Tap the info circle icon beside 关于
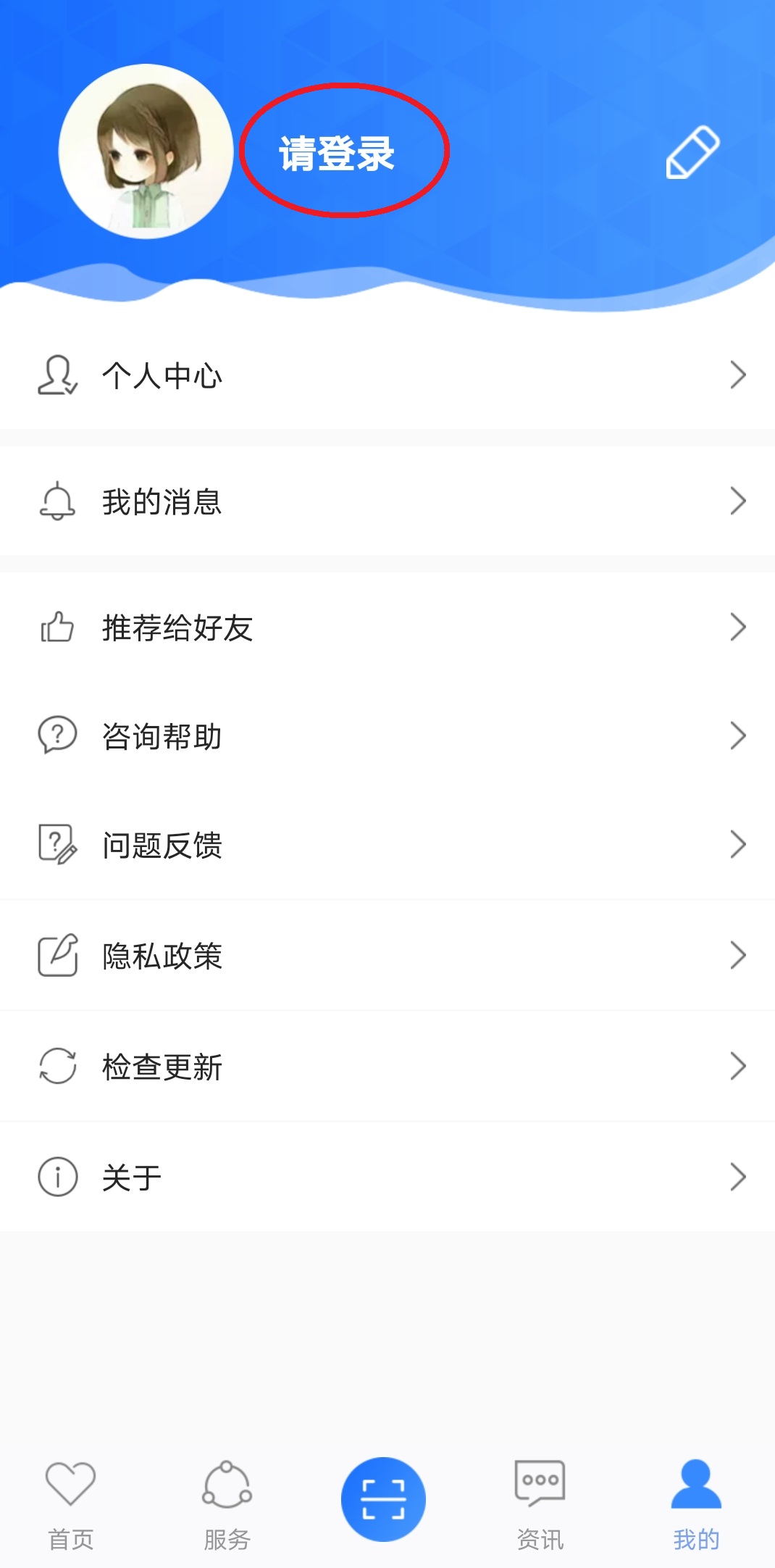Screen dimensions: 775x1568 [56, 1175]
